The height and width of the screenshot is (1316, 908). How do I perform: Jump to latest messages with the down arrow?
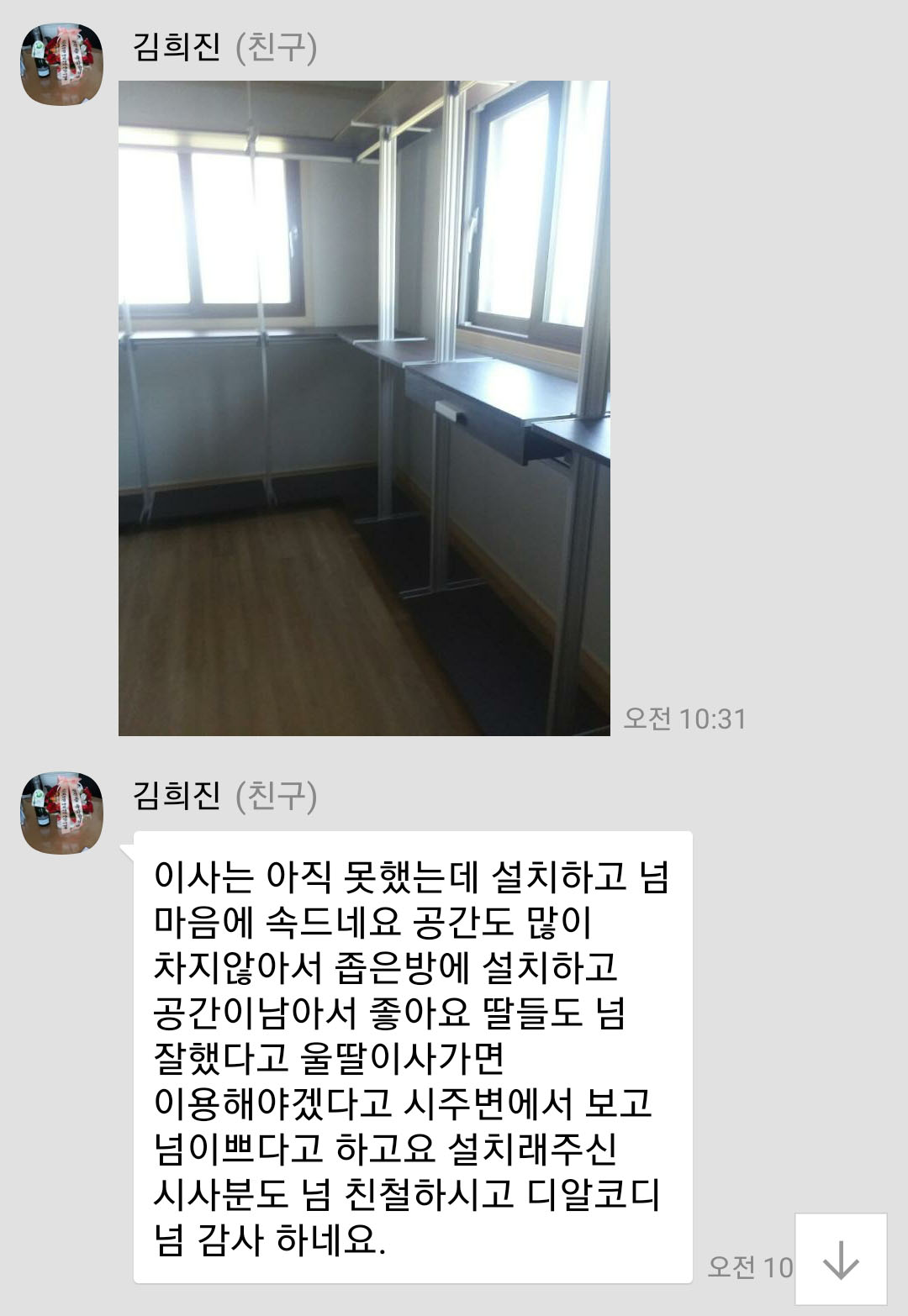point(840,1259)
